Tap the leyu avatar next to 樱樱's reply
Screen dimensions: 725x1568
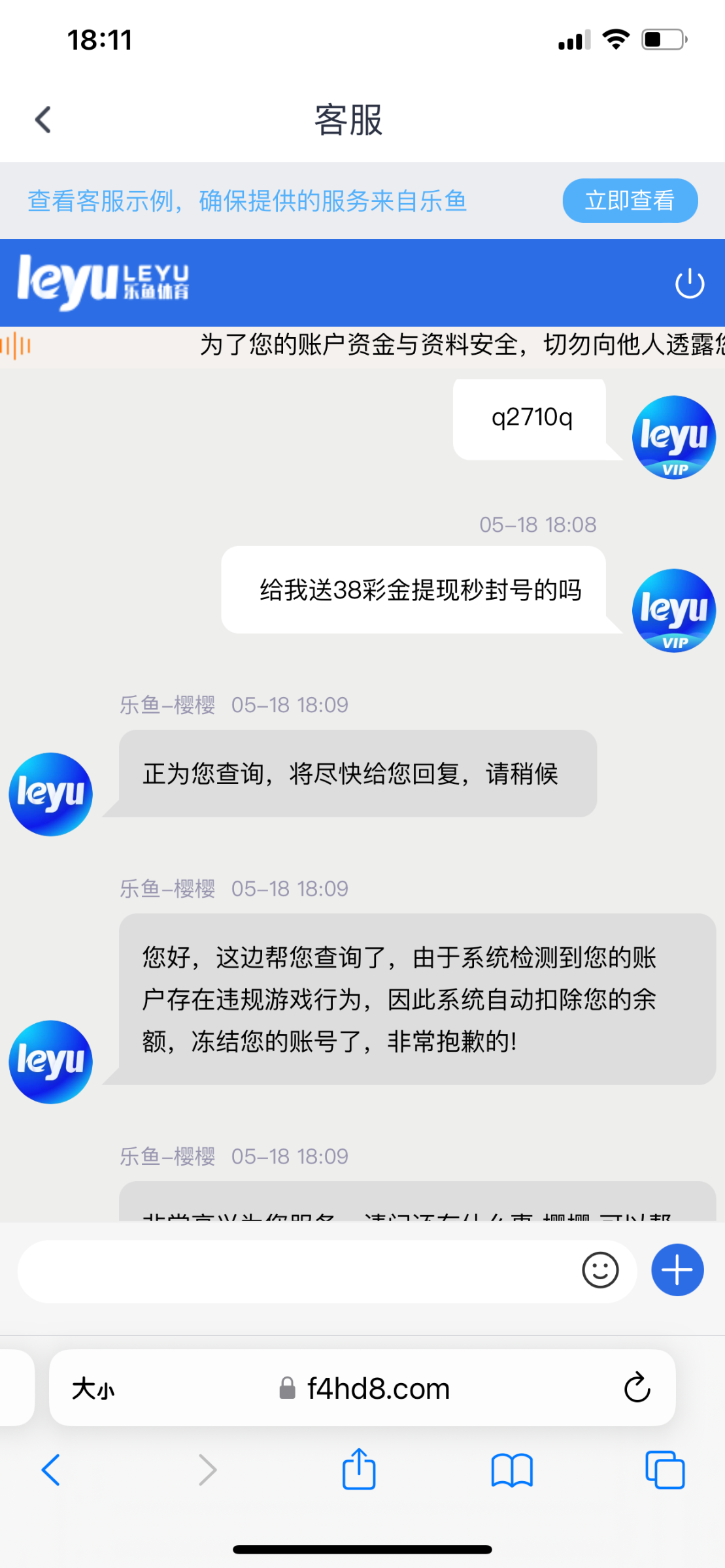[x=50, y=793]
